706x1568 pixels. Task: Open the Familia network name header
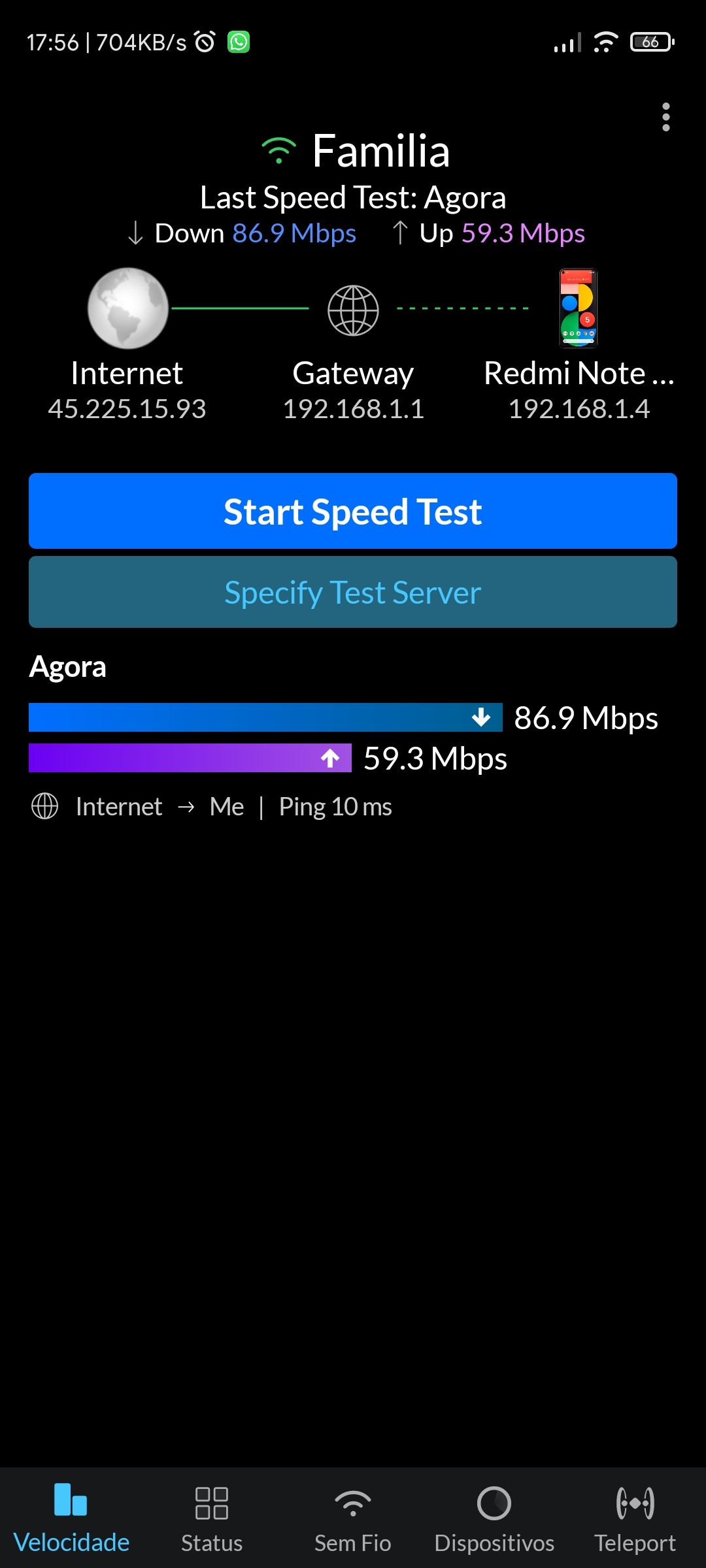(356, 152)
